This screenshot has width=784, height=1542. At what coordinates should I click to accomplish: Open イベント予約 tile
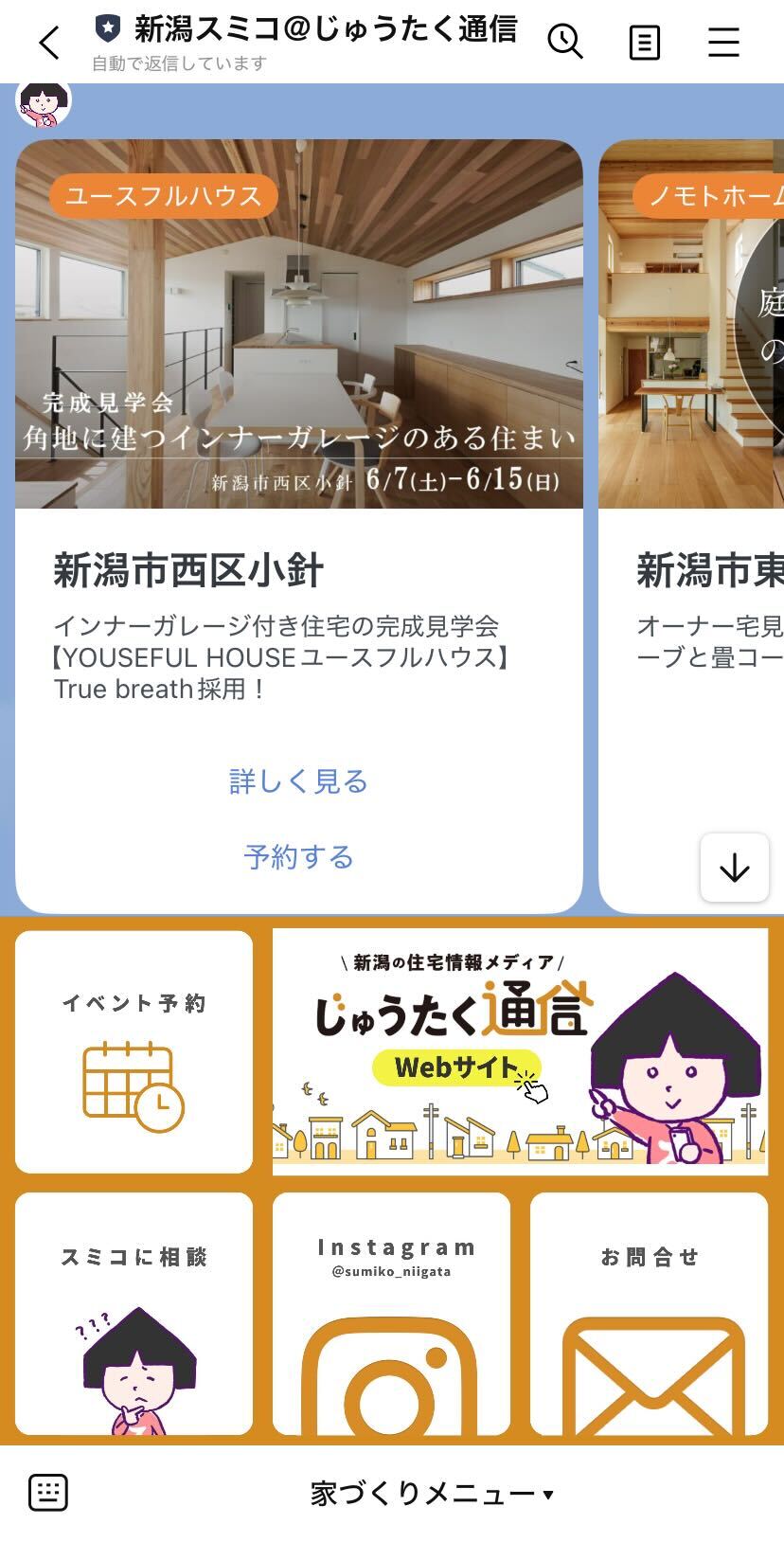pyautogui.click(x=134, y=1051)
